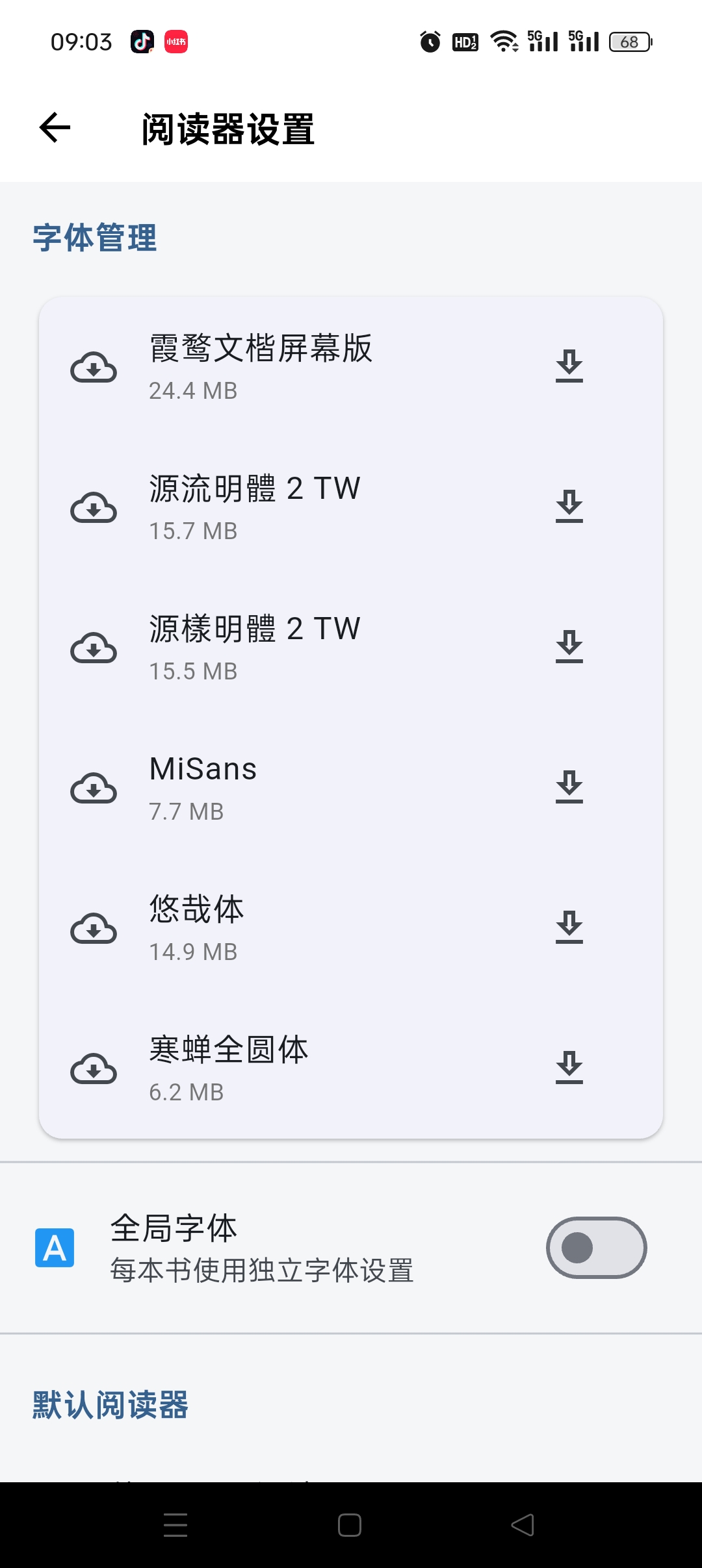Tap the cloud icon beside 霞鹜文楷屏幕版
The image size is (702, 1568).
coord(94,368)
